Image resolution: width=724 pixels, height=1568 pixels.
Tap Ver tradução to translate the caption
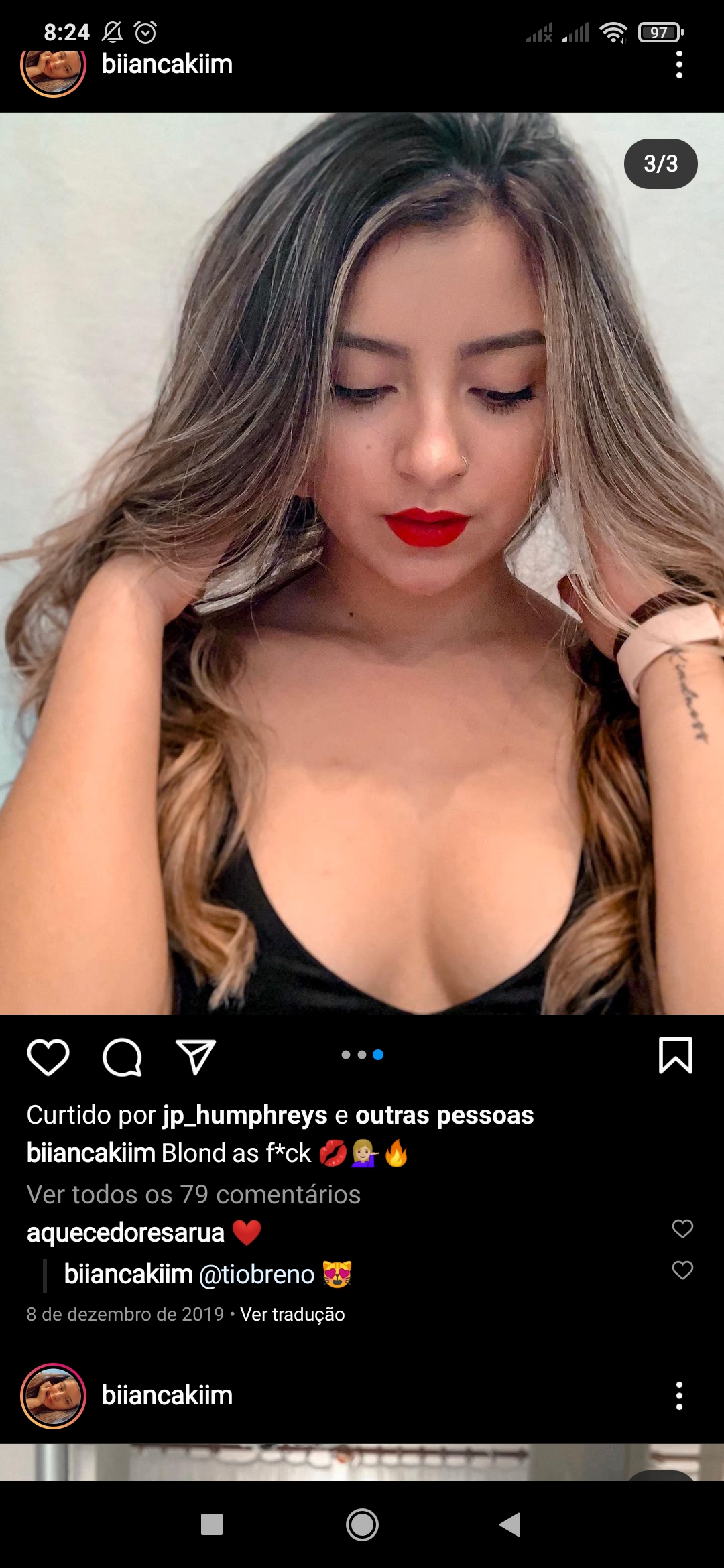point(292,1314)
